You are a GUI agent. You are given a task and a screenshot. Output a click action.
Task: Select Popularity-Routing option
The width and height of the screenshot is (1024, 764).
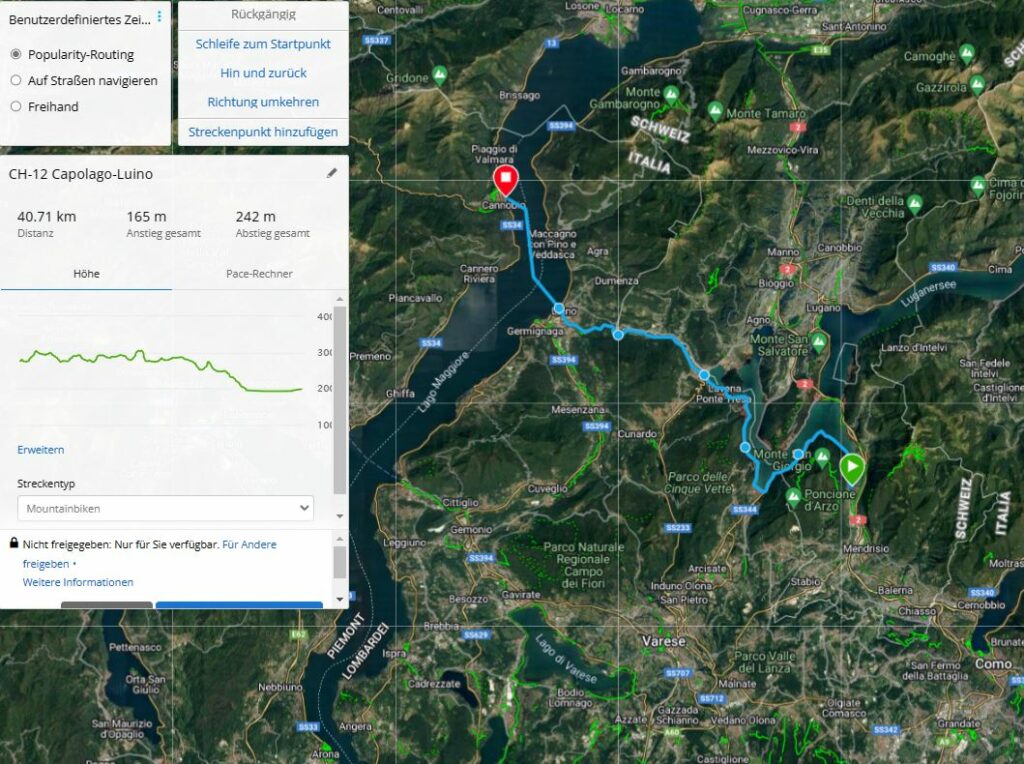[16, 54]
